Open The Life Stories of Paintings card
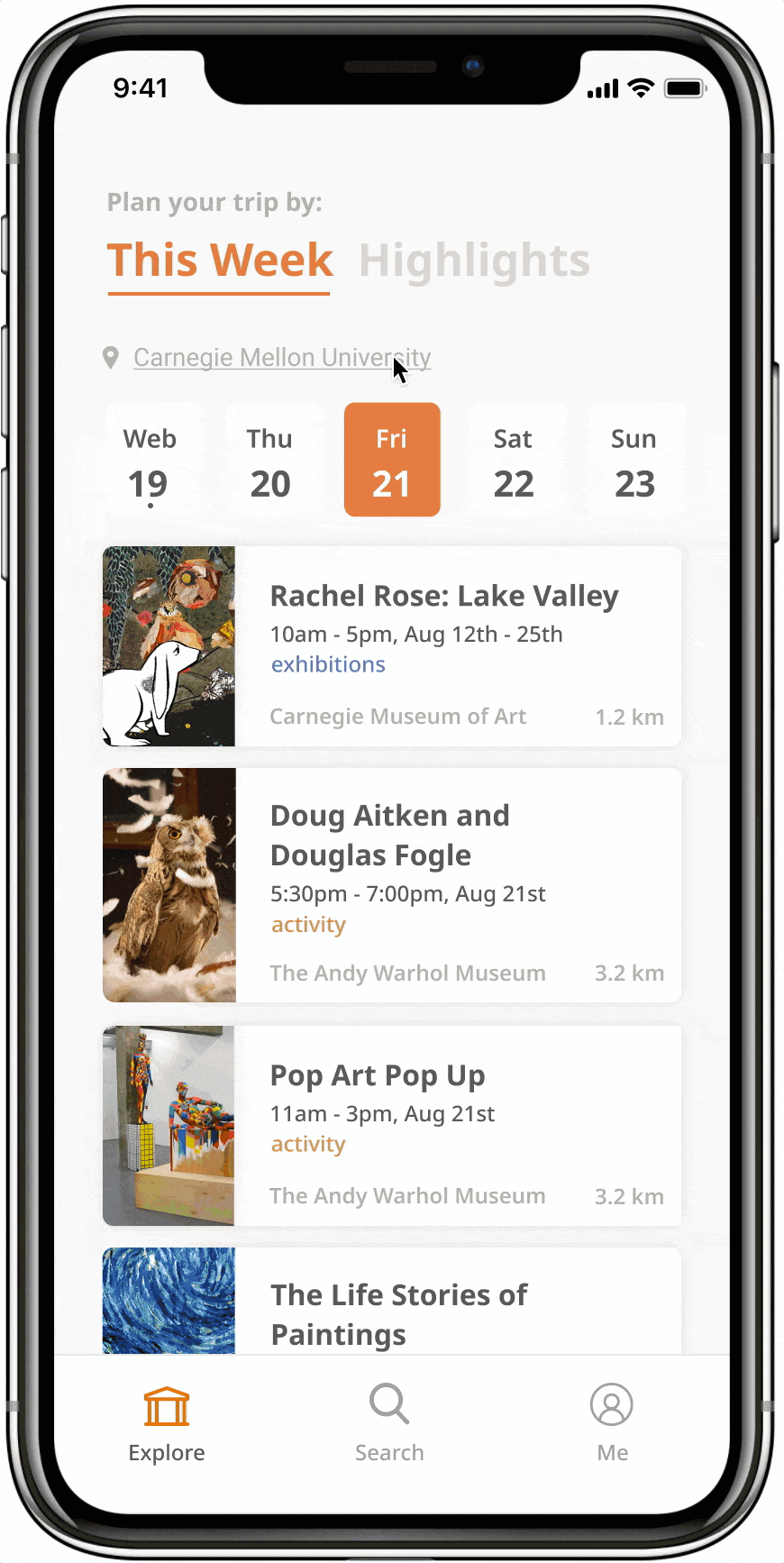The width and height of the screenshot is (784, 1563). [392, 1302]
